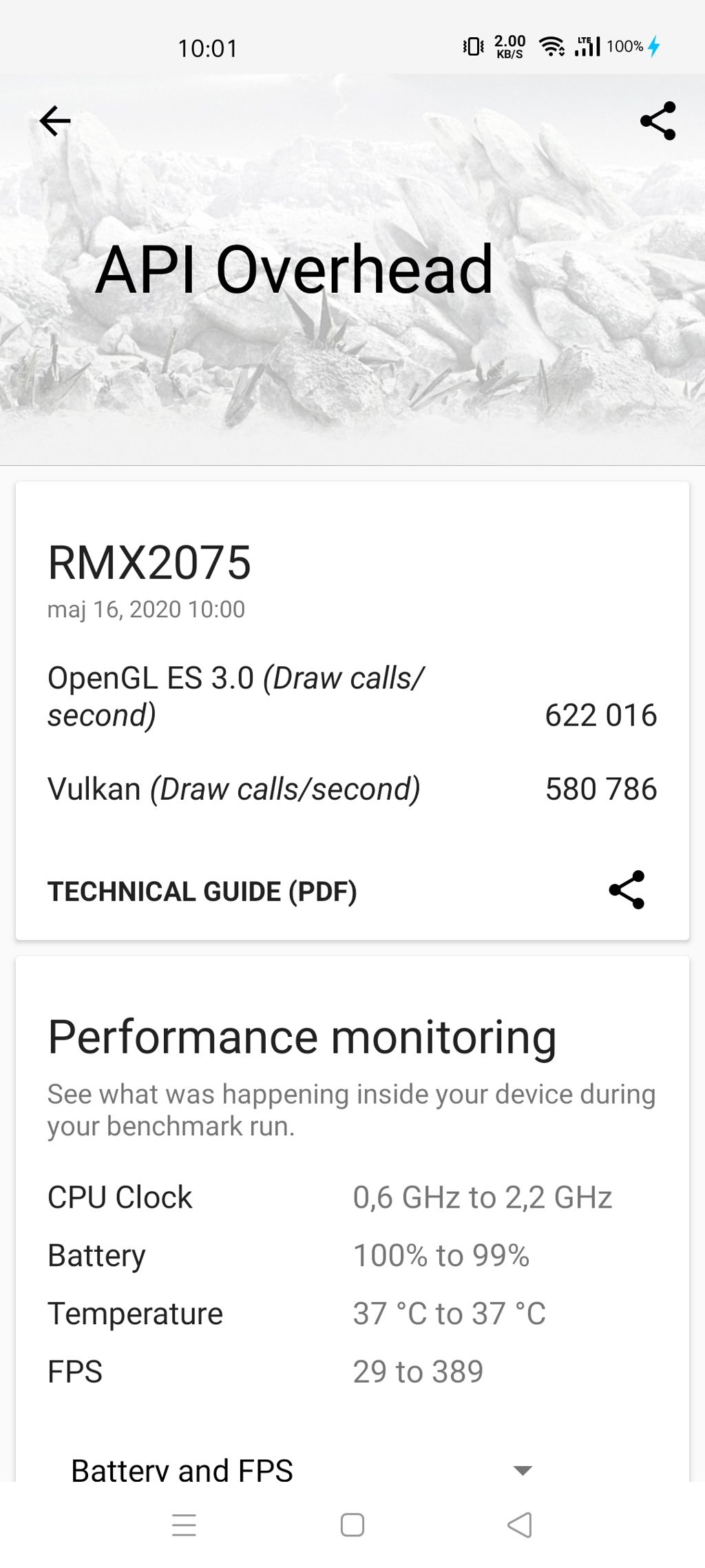Go to the home screen

(352, 1525)
